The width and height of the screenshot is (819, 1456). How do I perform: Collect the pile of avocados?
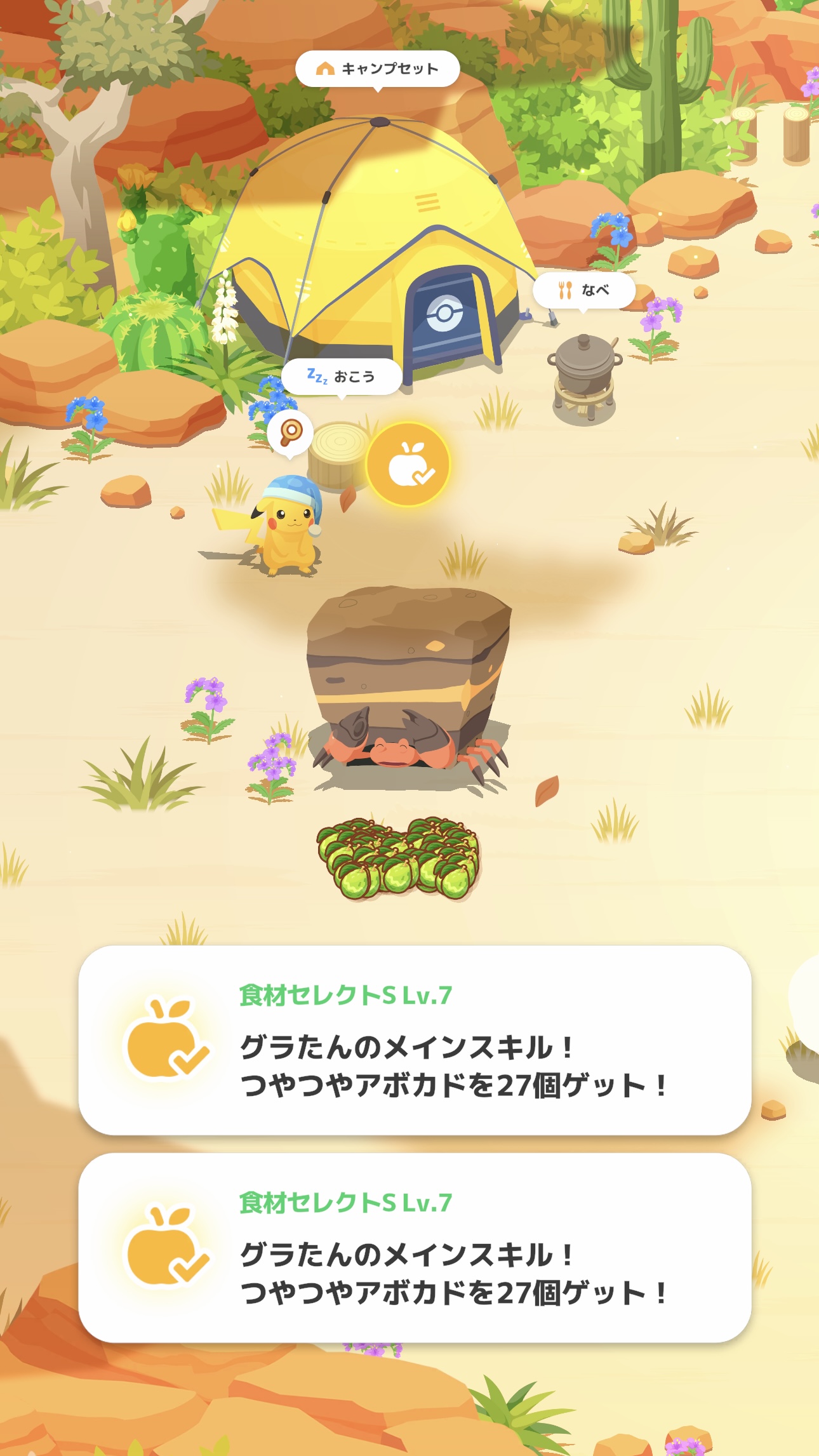click(x=399, y=858)
